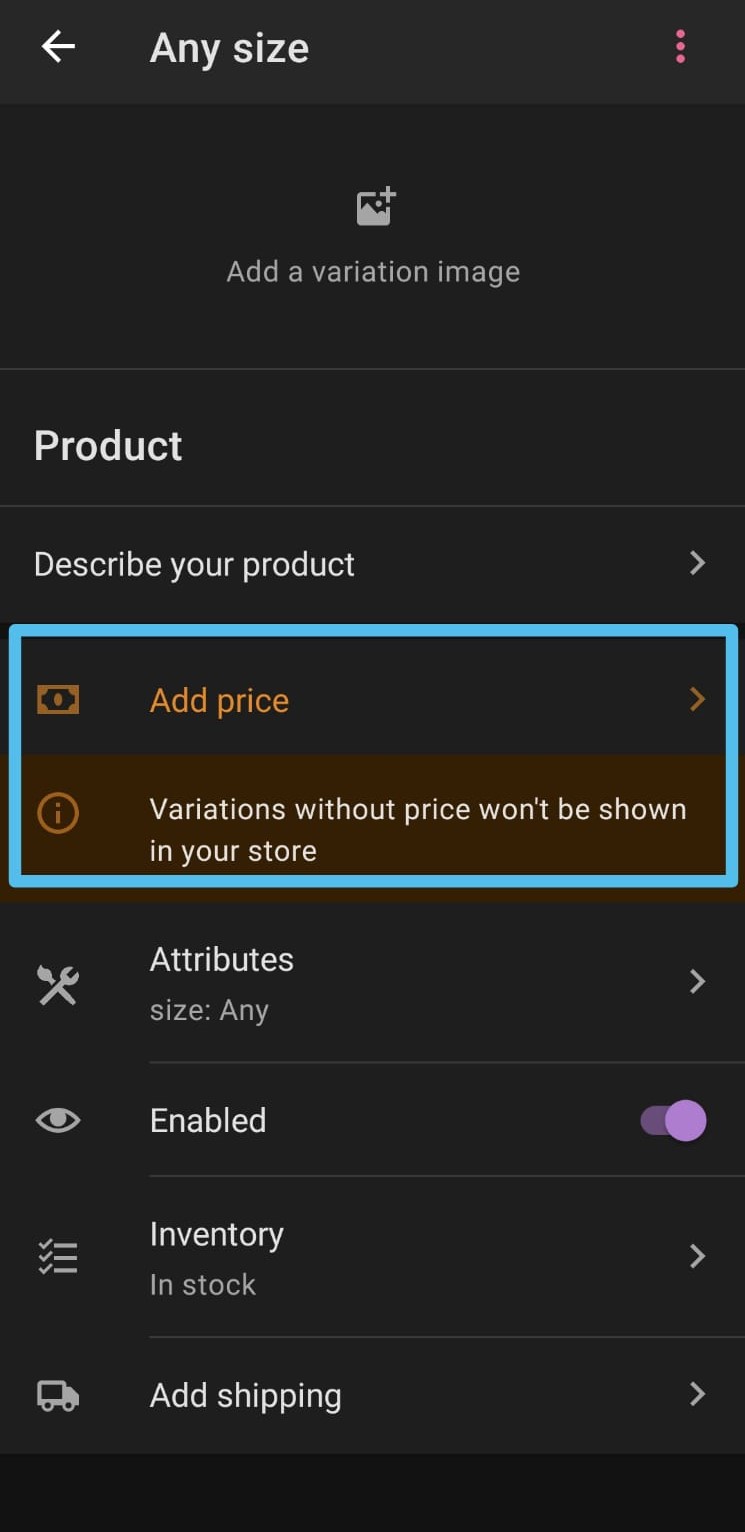Image resolution: width=745 pixels, height=1532 pixels.
Task: Open the Add price row
Action: pos(372,700)
